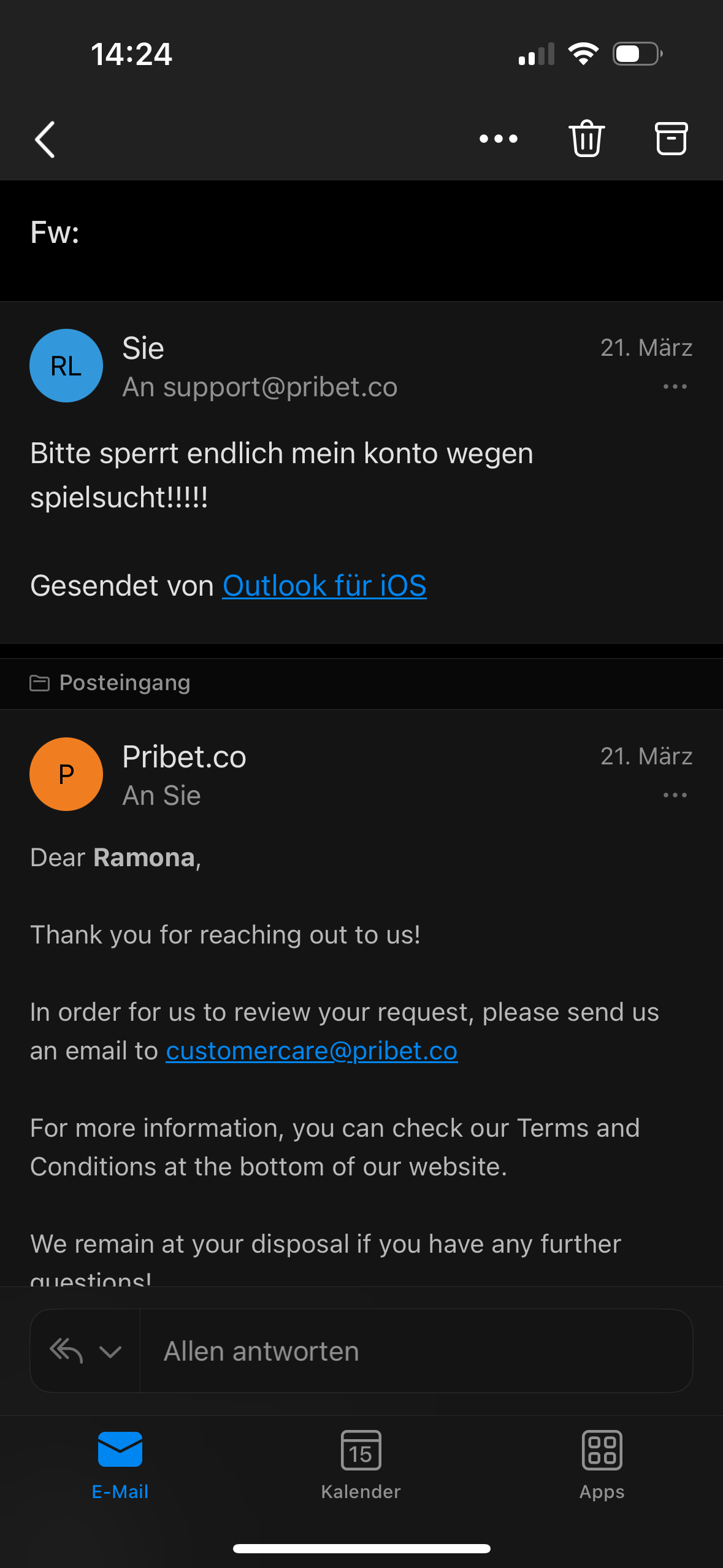Tap the customercare@pribet.co email link
The height and width of the screenshot is (1568, 723).
[312, 1051]
